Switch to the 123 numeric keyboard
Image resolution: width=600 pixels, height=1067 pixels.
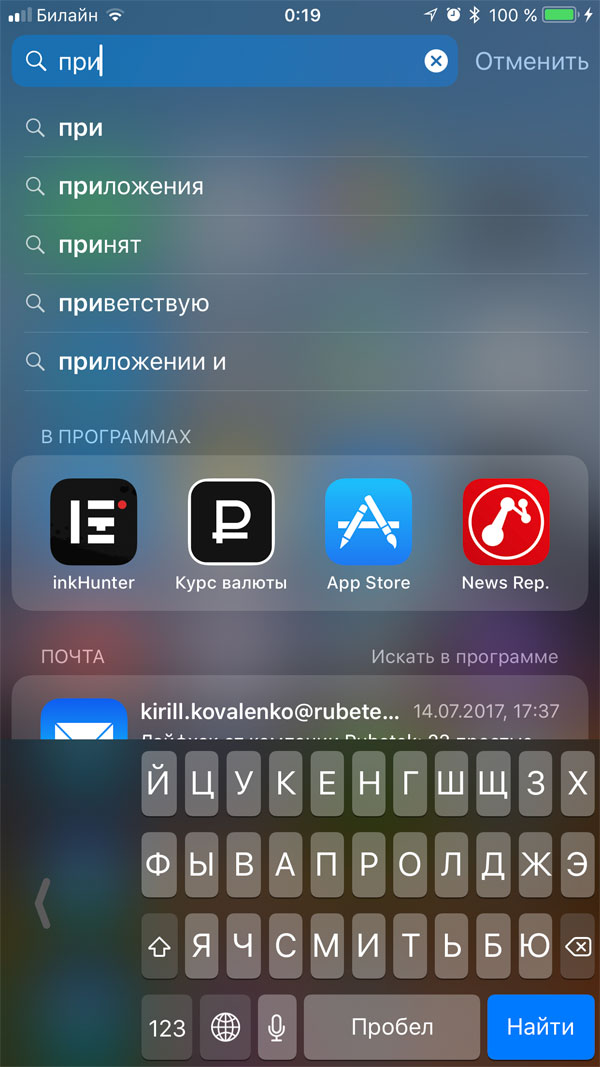[167, 1026]
